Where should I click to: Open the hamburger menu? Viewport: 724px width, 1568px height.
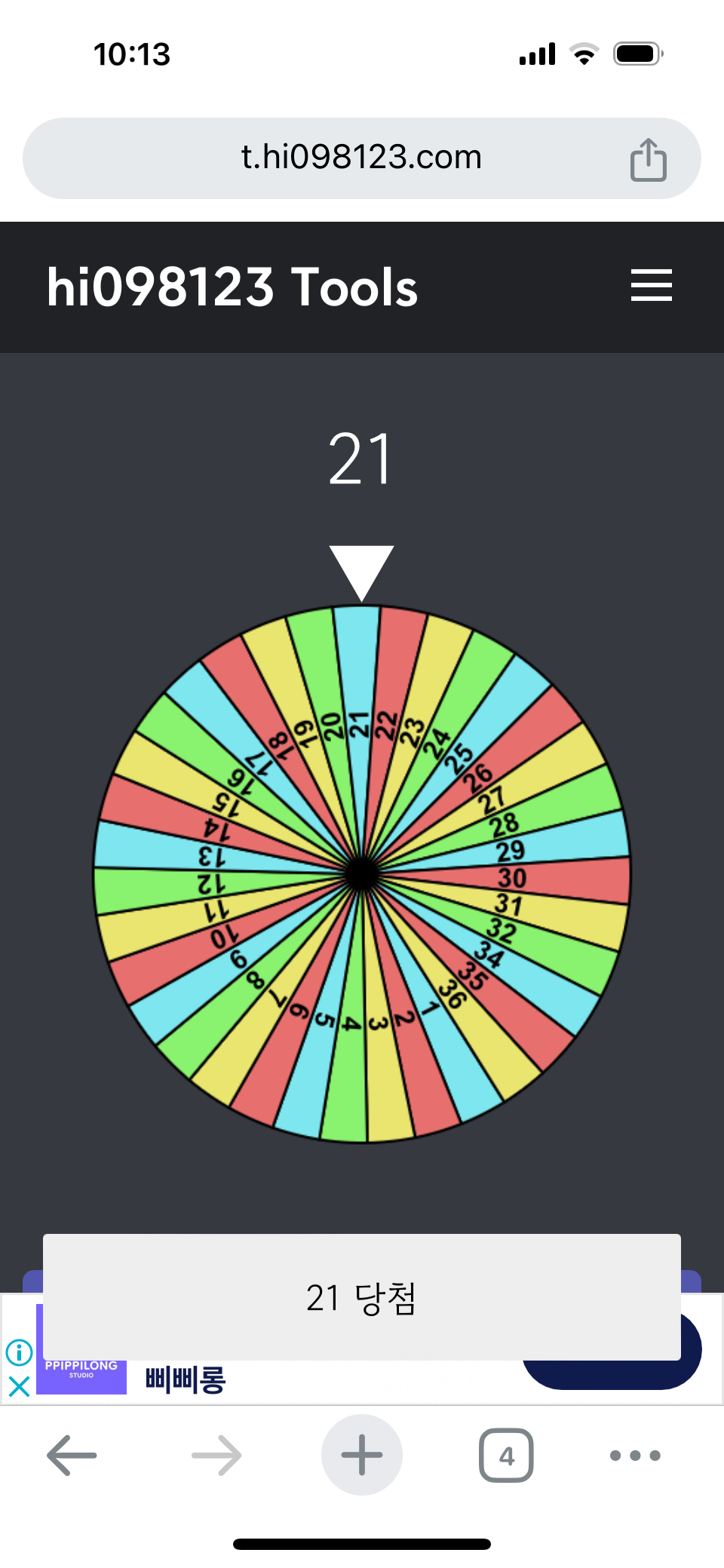pyautogui.click(x=651, y=286)
